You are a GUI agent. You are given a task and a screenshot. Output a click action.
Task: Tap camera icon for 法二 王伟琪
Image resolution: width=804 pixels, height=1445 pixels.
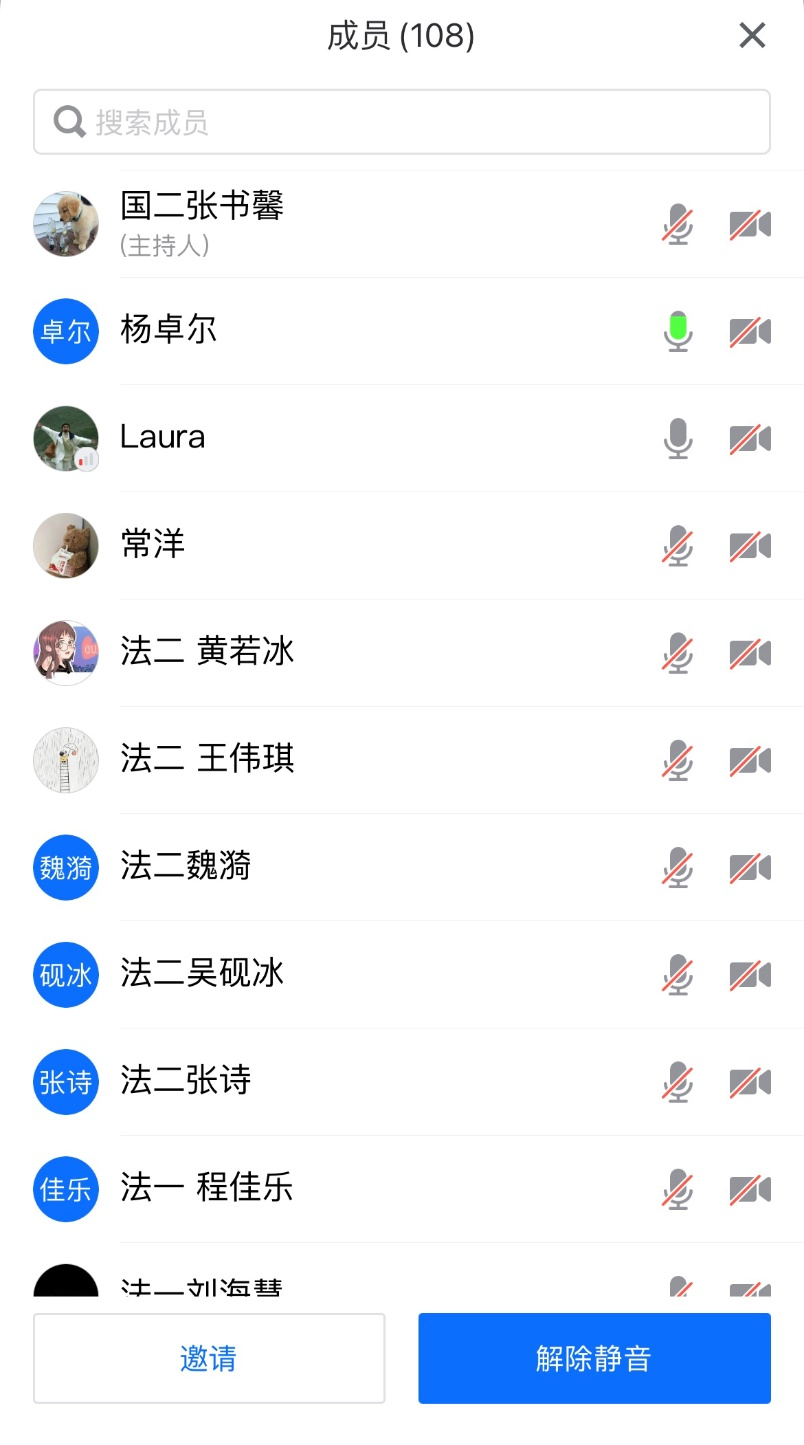(749, 760)
